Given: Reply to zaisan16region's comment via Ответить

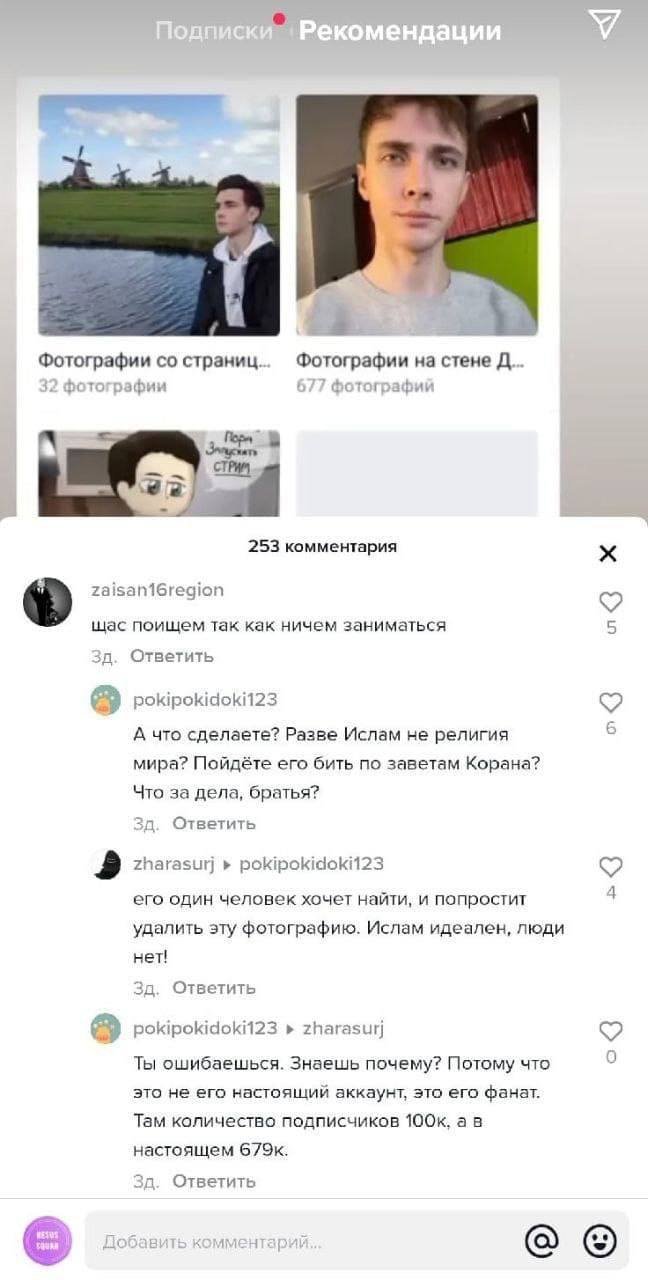Looking at the screenshot, I should [172, 656].
